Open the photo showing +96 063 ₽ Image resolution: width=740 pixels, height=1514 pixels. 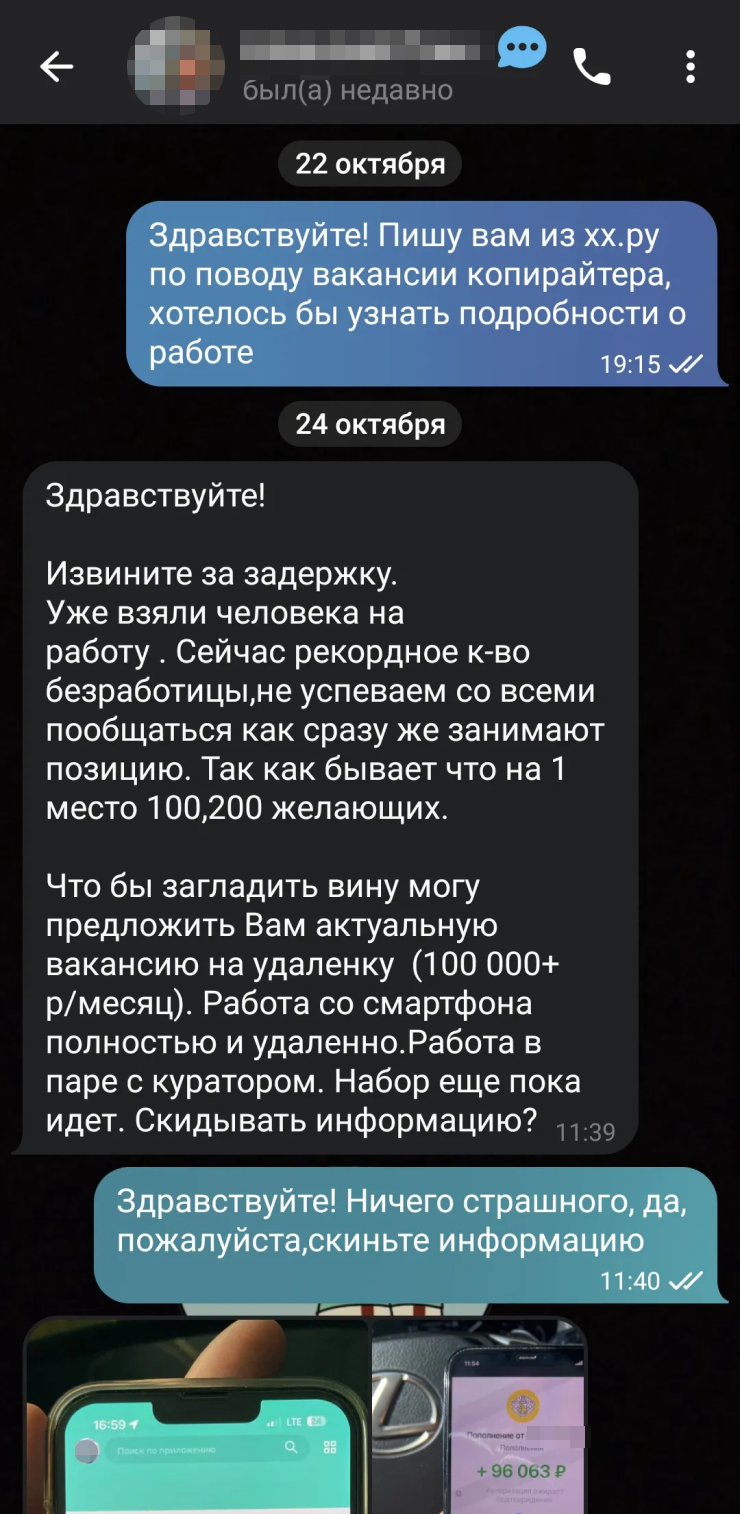point(480,1420)
